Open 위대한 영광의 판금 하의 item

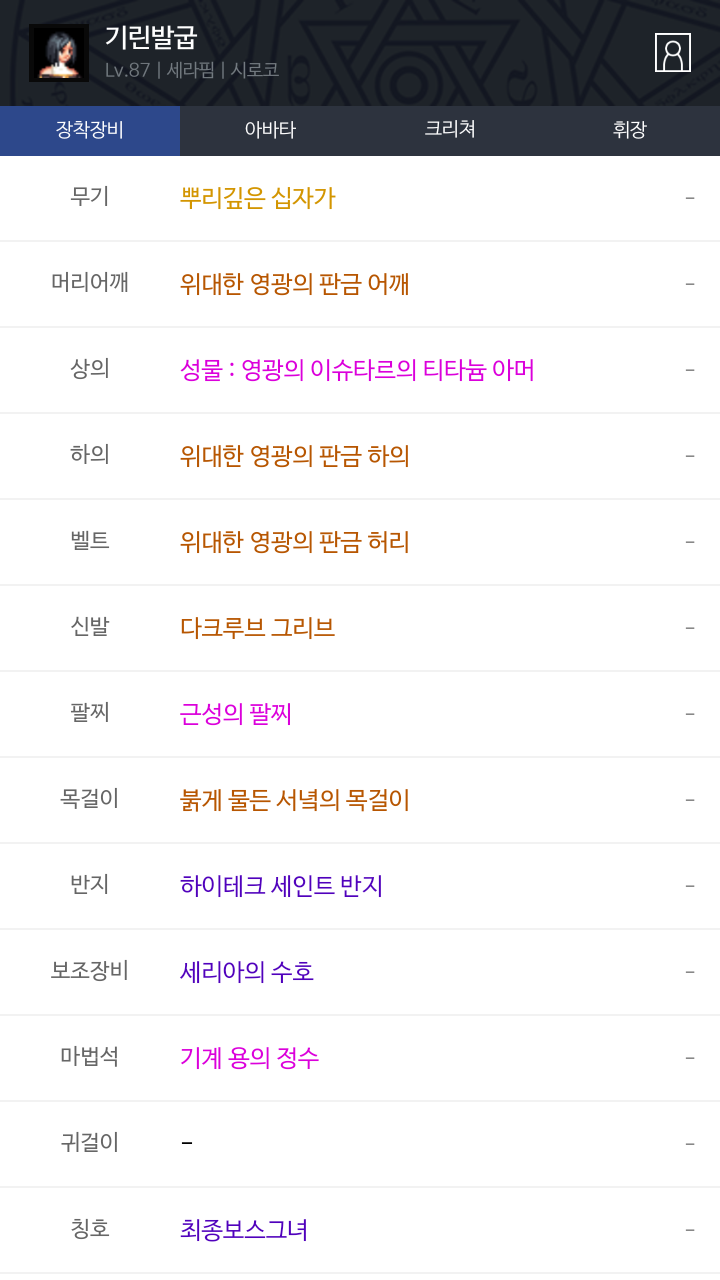(295, 456)
